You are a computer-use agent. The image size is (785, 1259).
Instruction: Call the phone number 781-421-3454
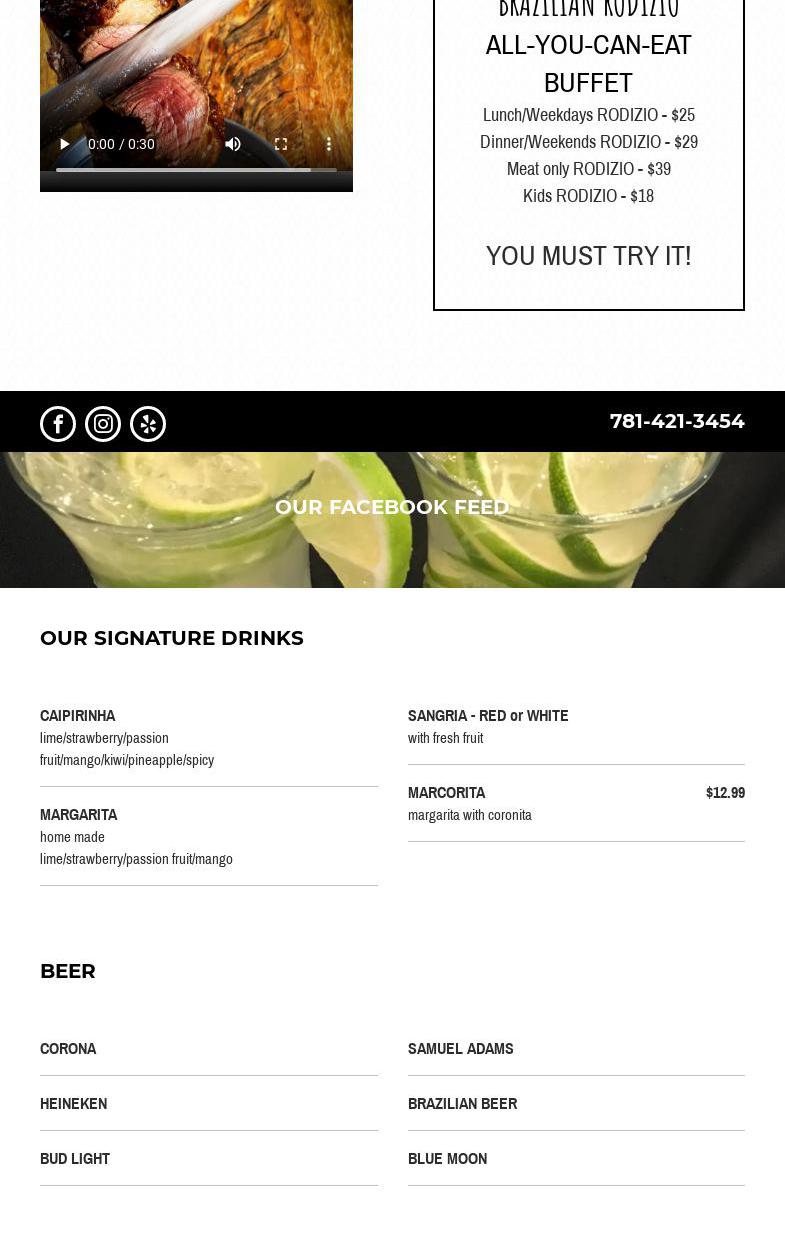click(677, 421)
